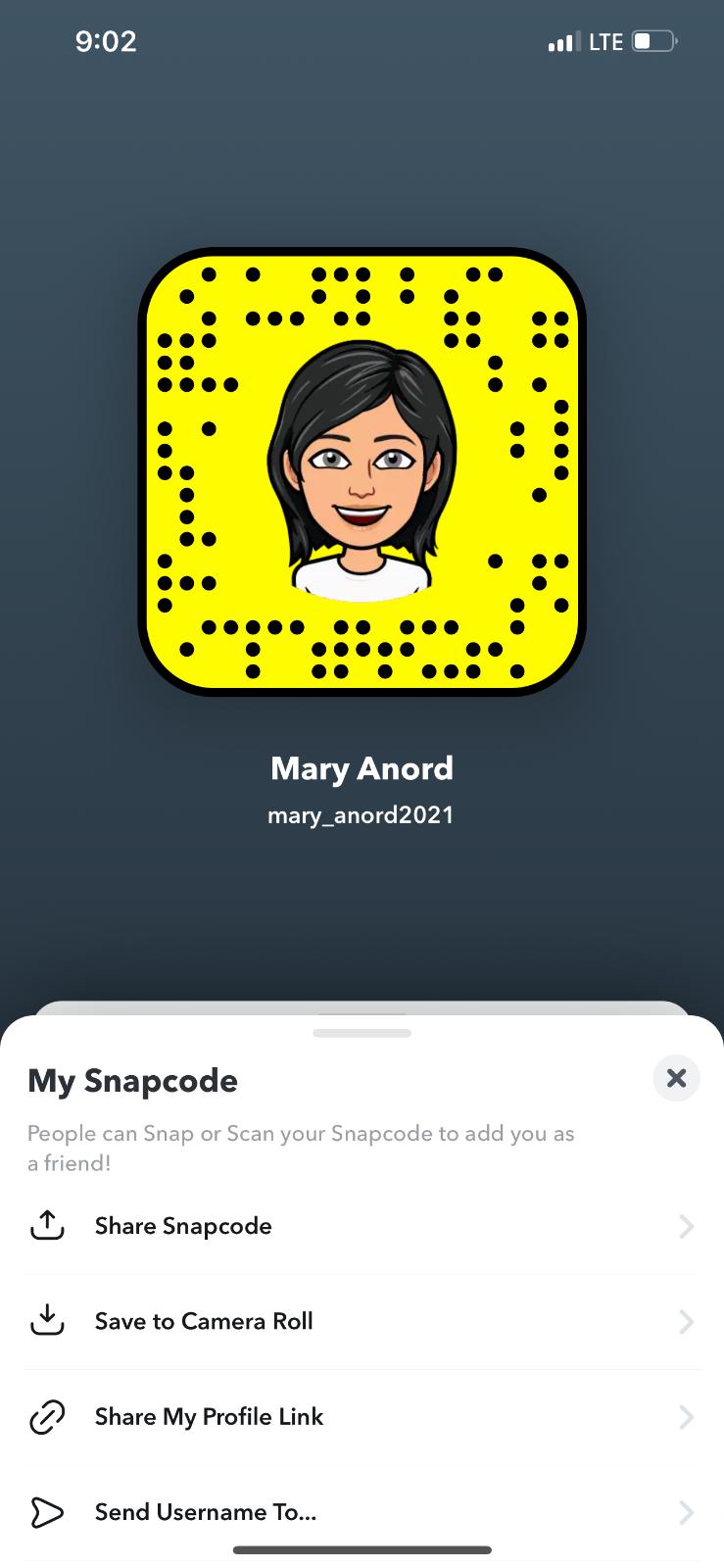
Task: Close the My Snapcode sheet
Action: pyautogui.click(x=676, y=1078)
